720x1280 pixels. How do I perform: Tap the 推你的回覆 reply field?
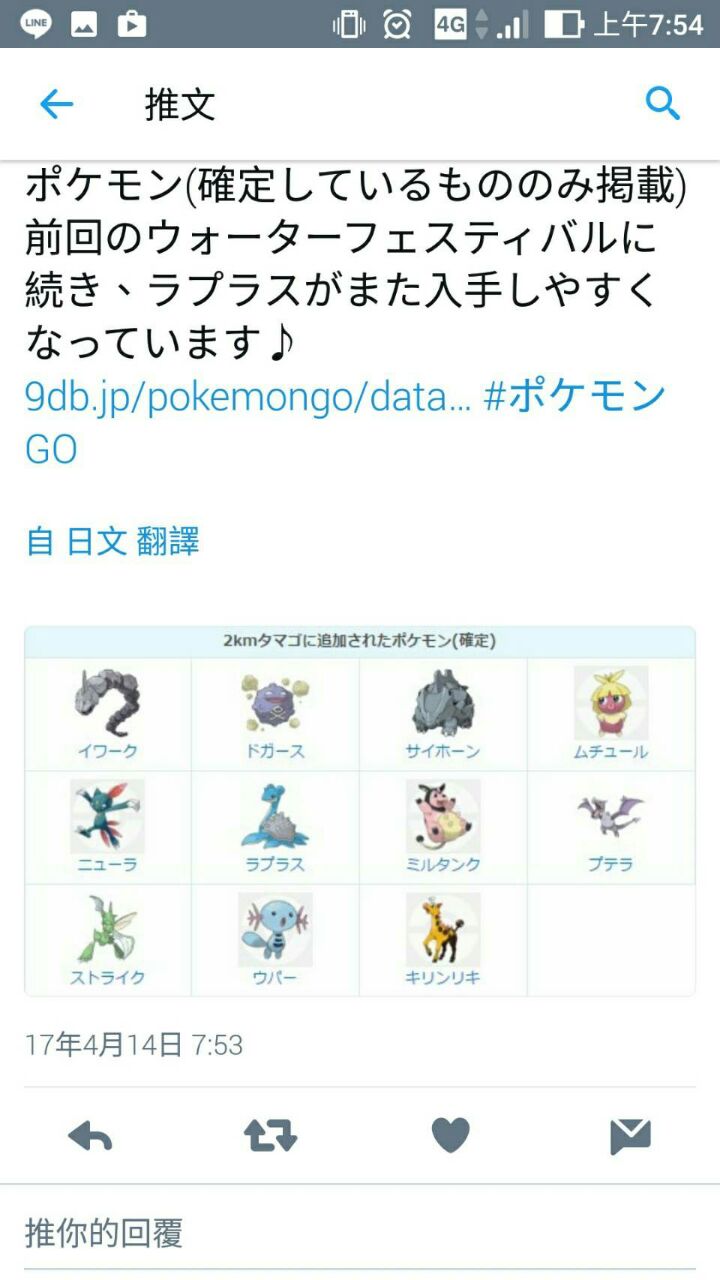(x=360, y=1232)
